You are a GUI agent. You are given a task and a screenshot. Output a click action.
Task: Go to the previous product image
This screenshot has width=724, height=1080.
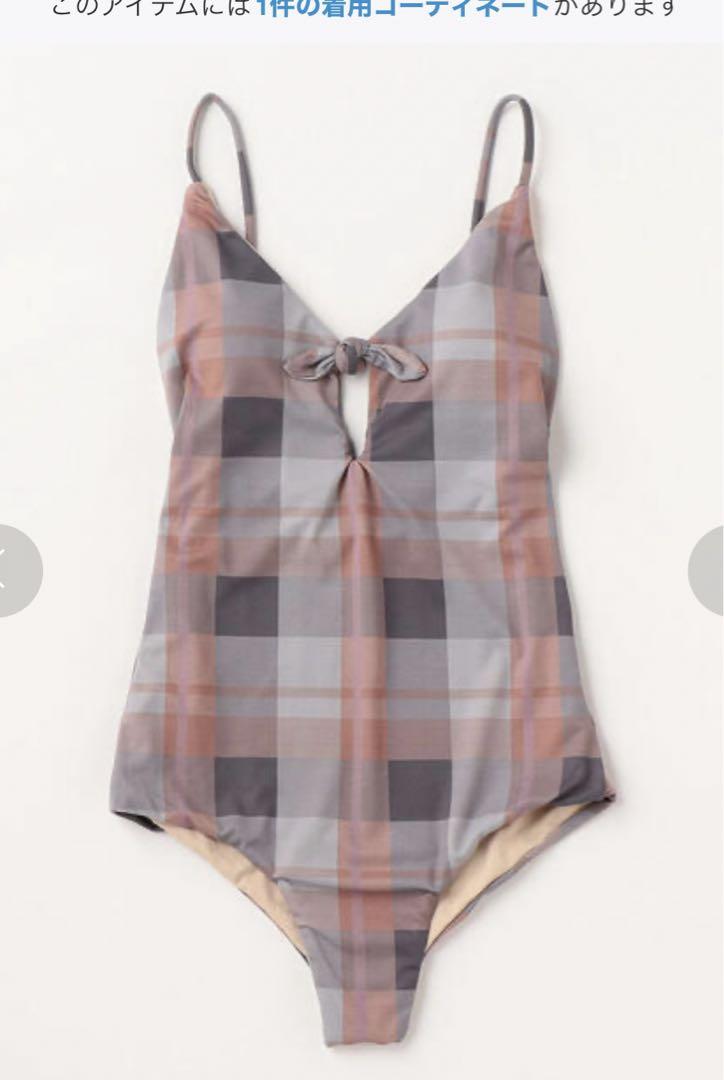[x=14, y=571]
